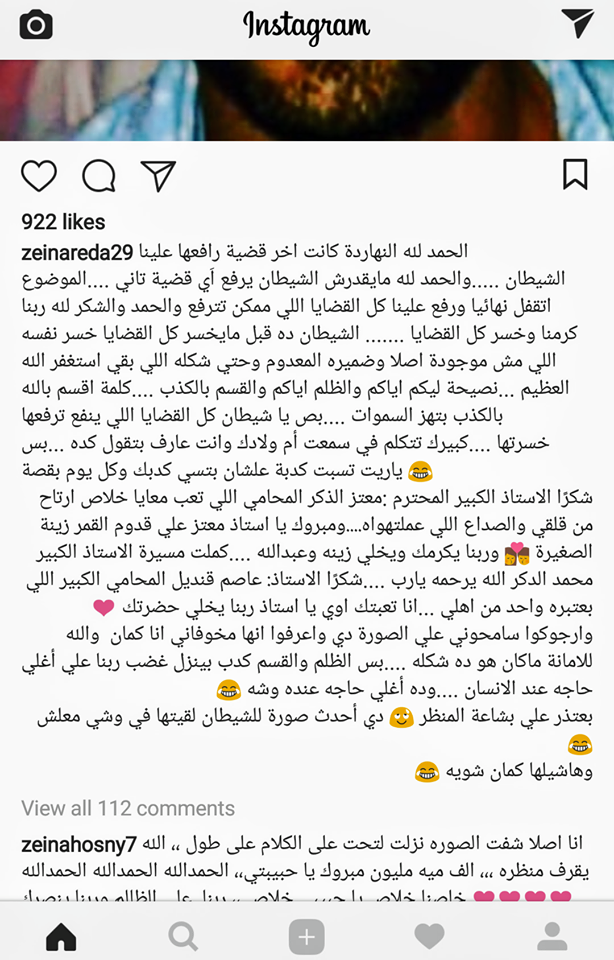Like zeinareda29's post with the heart
The width and height of the screenshot is (614, 960).
(x=39, y=175)
